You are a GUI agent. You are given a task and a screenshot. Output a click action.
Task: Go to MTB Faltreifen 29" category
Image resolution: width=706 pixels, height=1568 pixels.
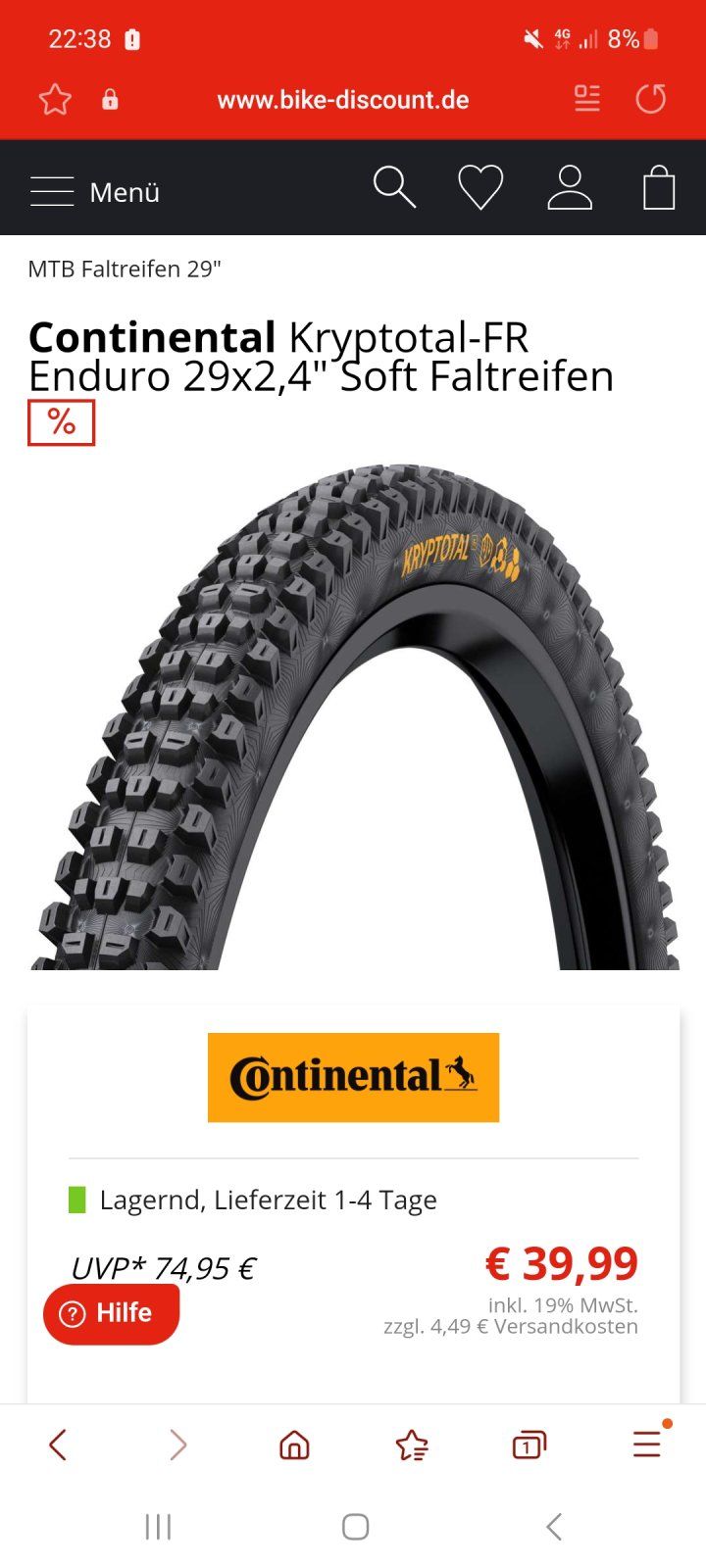pyautogui.click(x=125, y=269)
